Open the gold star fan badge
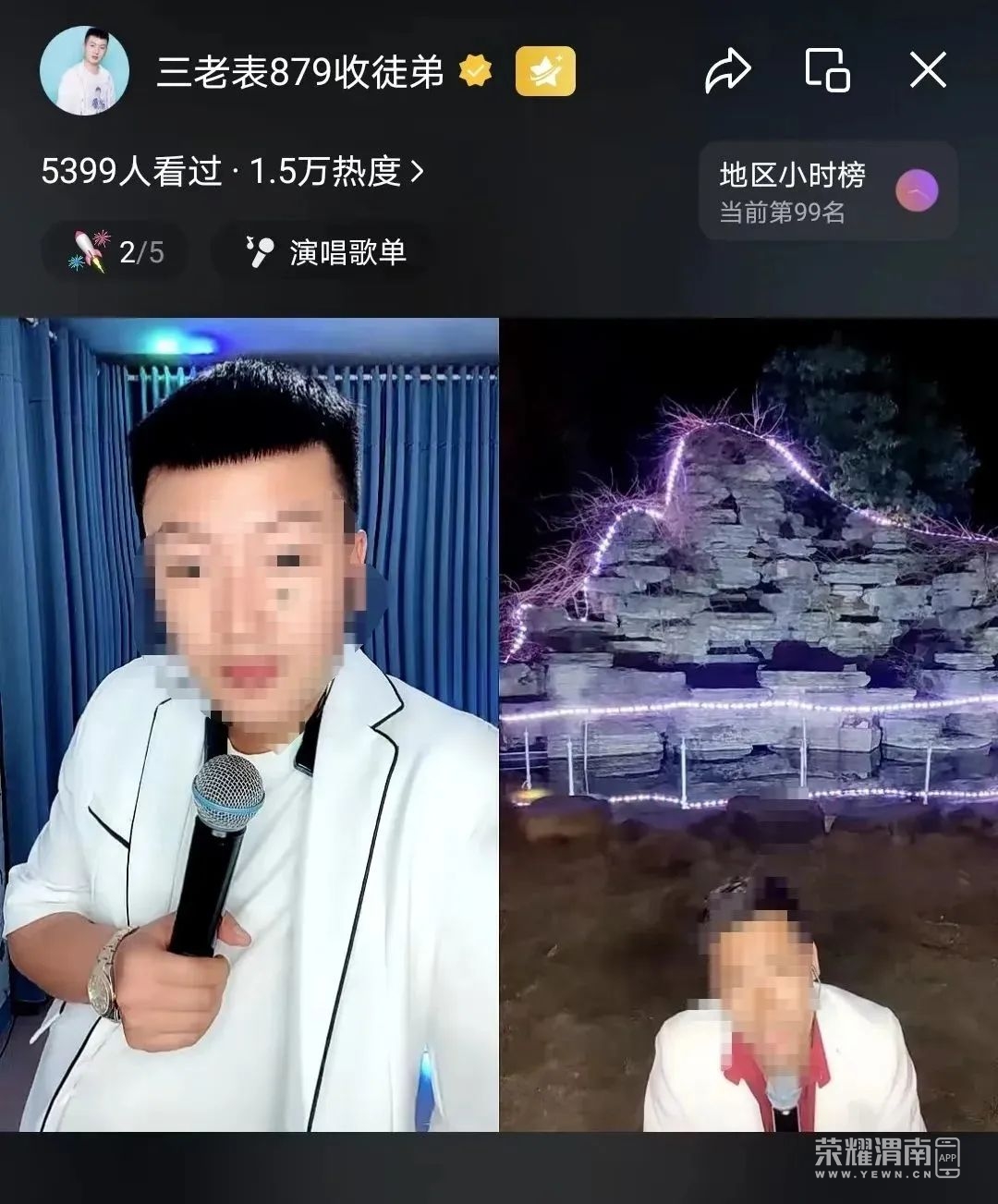The height and width of the screenshot is (1204, 998). tap(544, 71)
